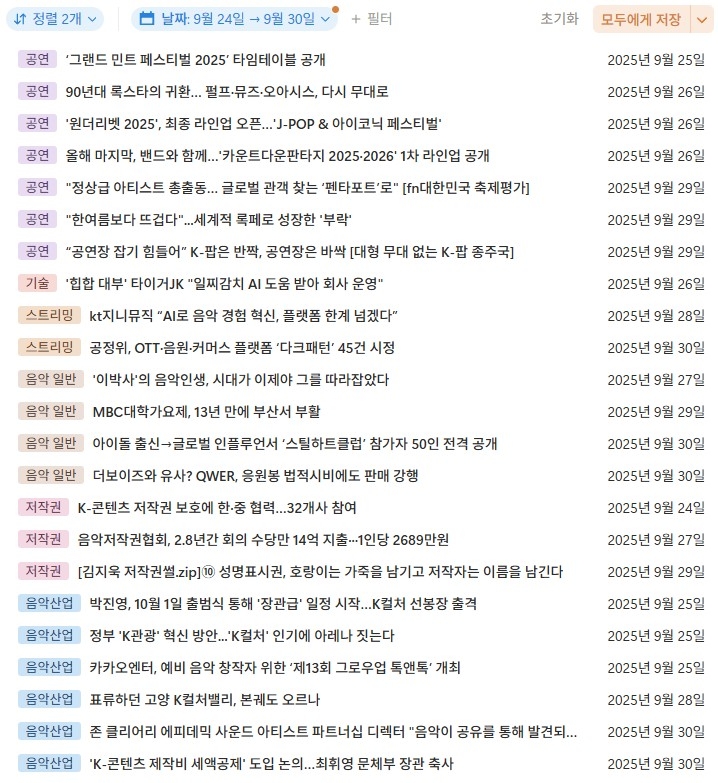Expand the arrow beside 모두에게 저장
The width and height of the screenshot is (718, 783).
(x=701, y=19)
